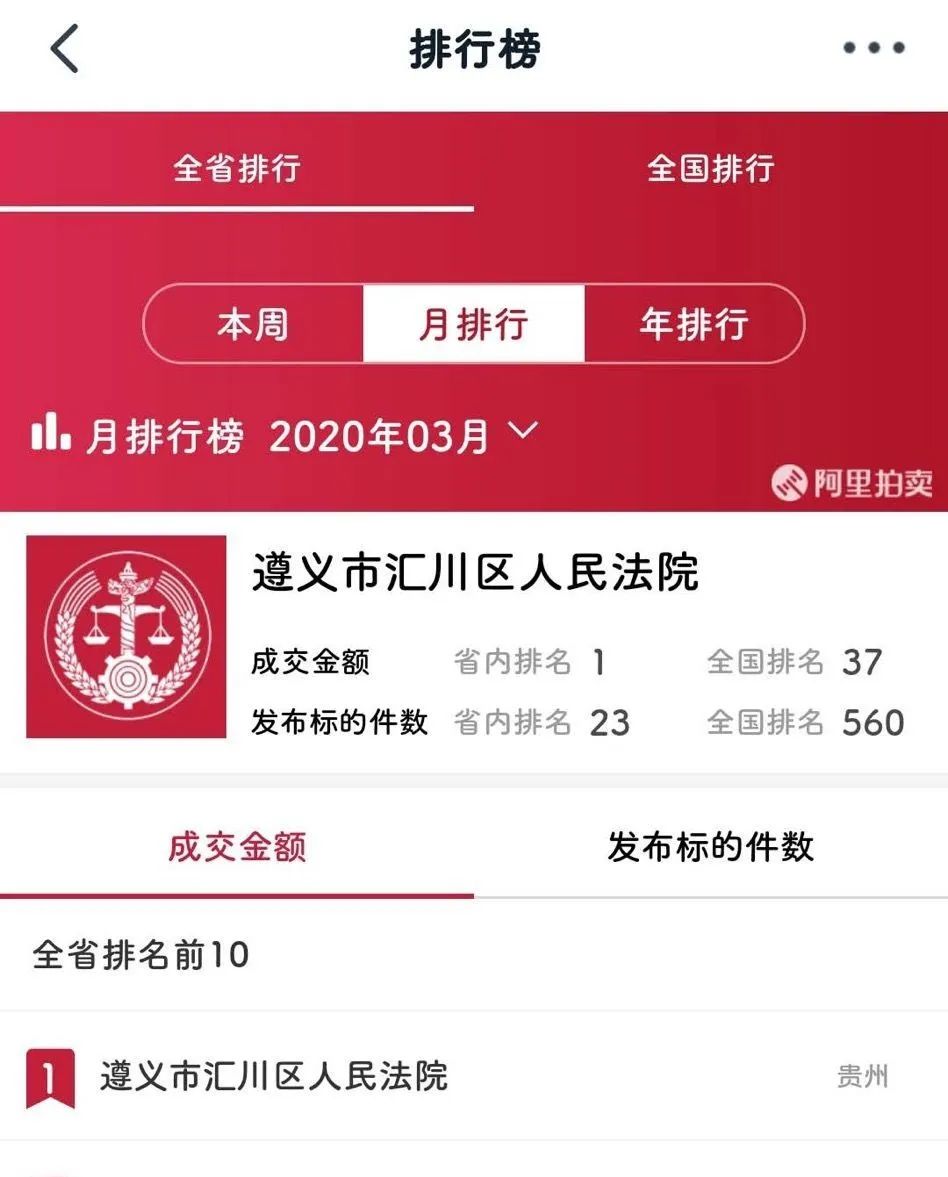Keep 月排行 monthly ranking selected
Viewport: 948px width, 1177px height.
[473, 322]
